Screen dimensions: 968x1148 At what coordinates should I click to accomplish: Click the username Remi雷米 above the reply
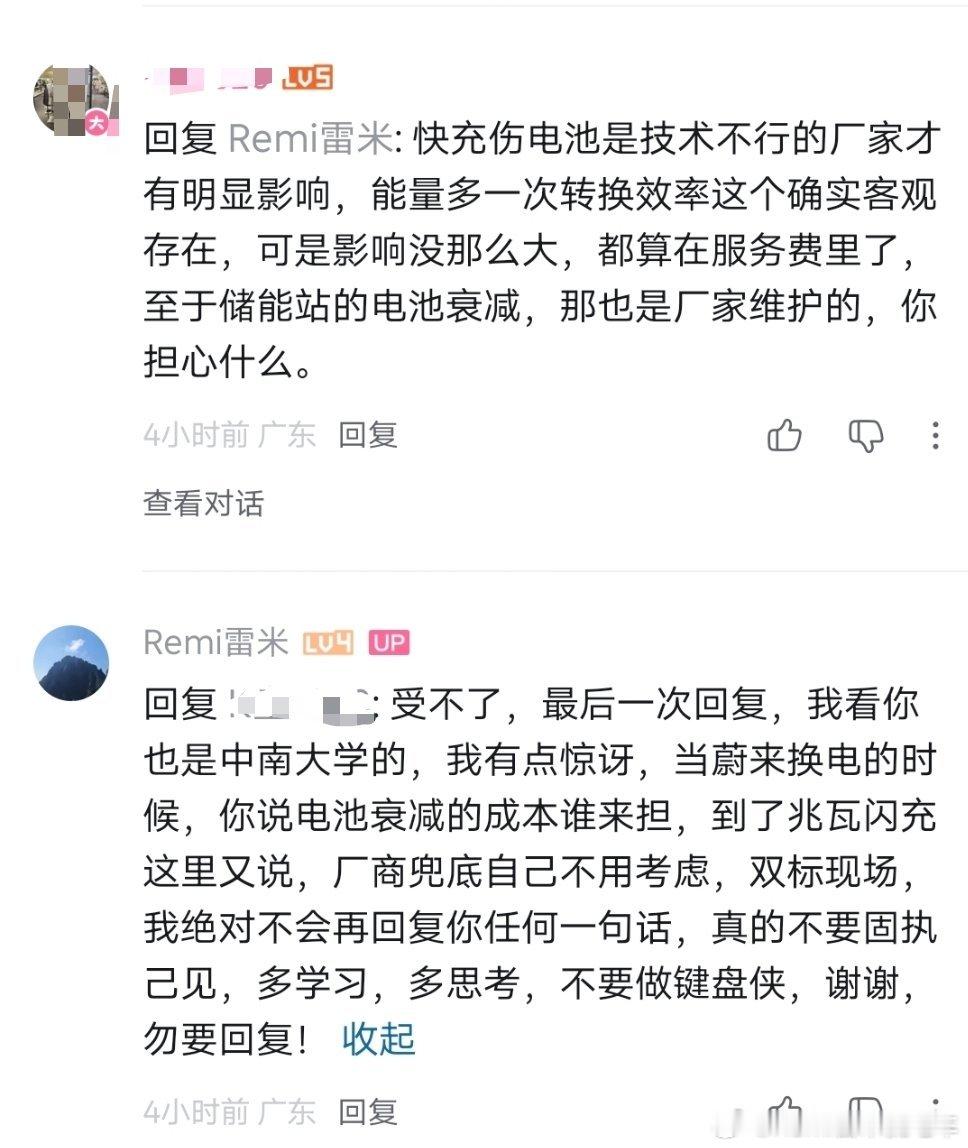click(215, 644)
